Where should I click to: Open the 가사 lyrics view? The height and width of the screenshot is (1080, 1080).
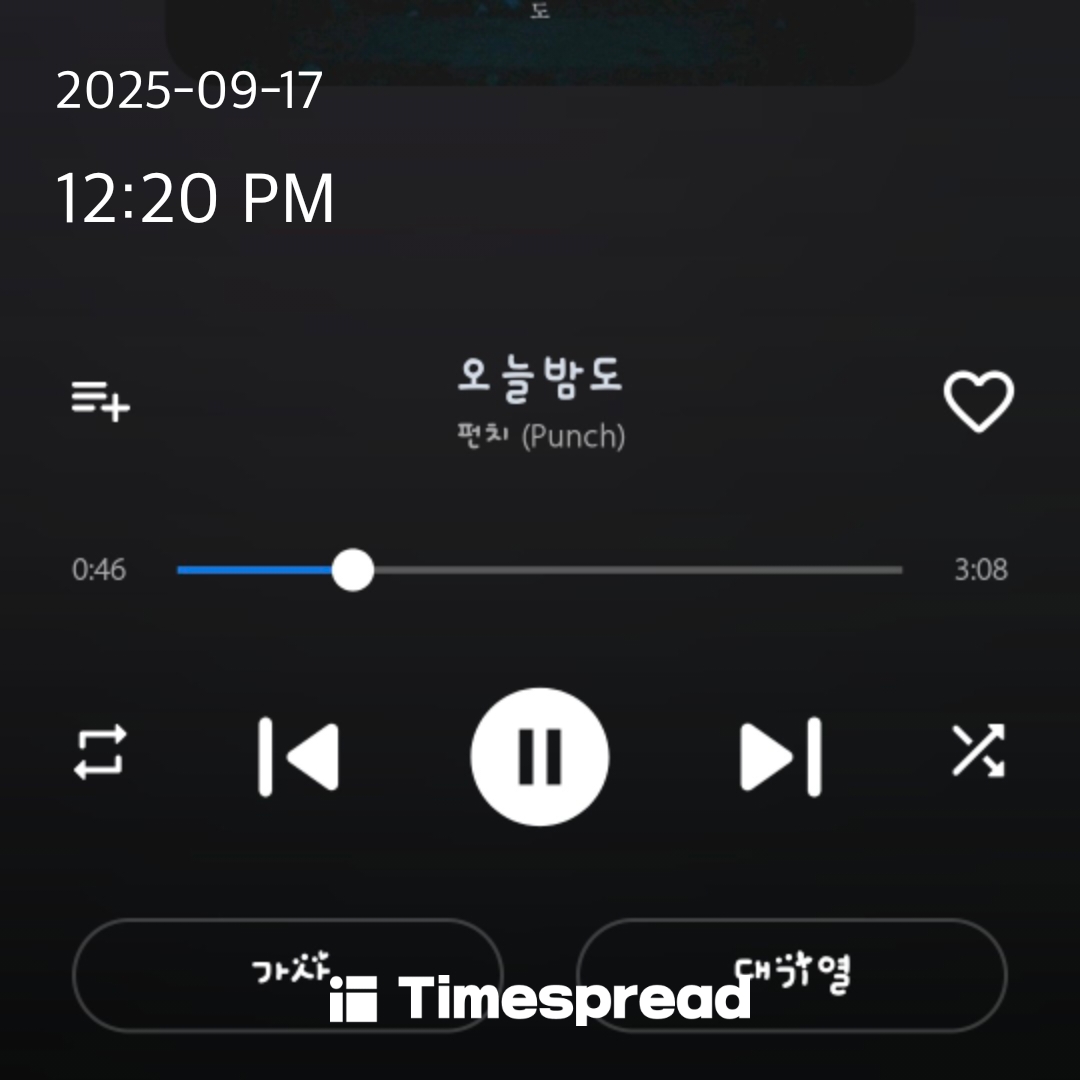[287, 975]
